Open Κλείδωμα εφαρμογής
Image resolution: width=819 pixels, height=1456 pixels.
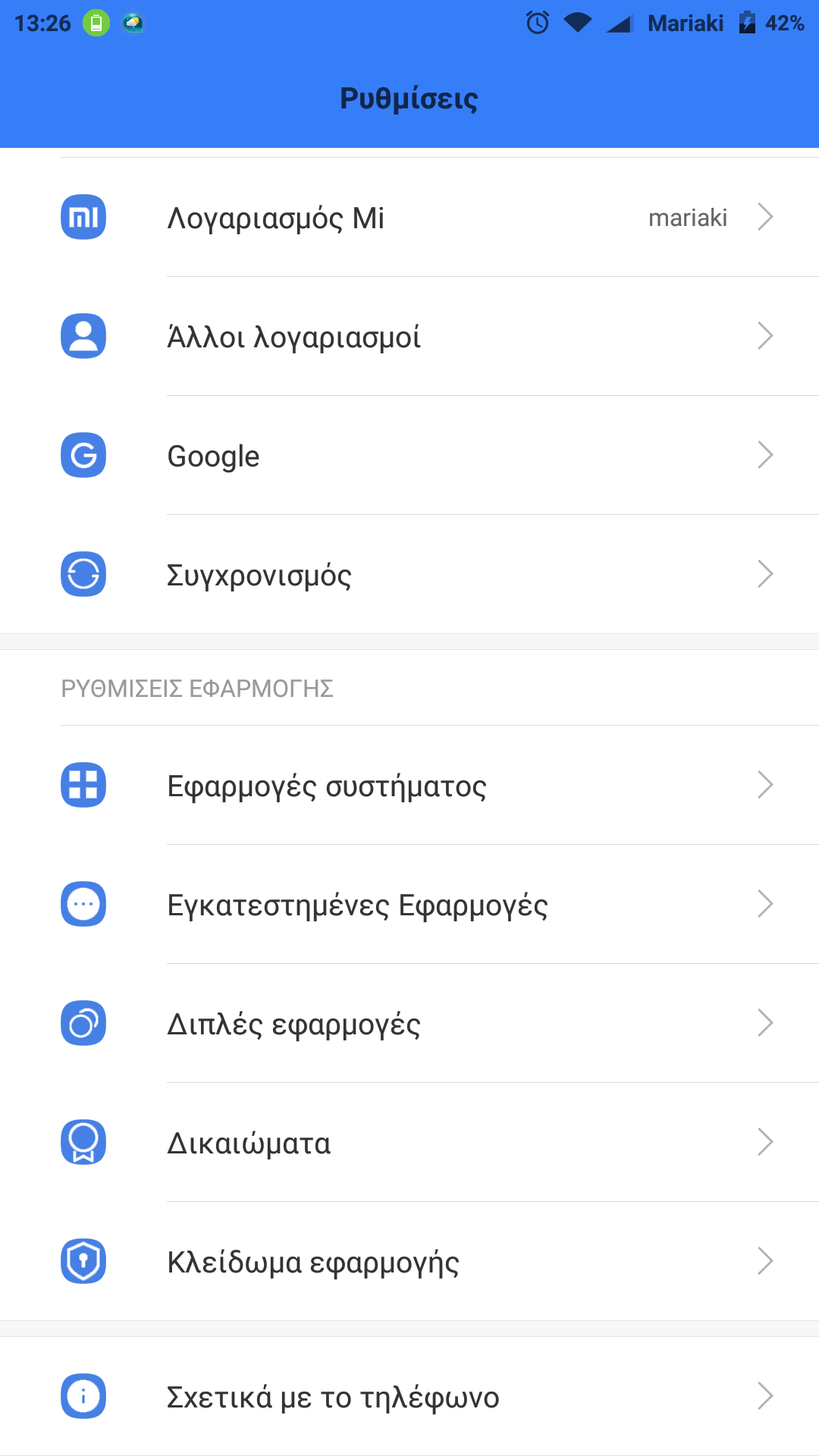click(x=409, y=1262)
